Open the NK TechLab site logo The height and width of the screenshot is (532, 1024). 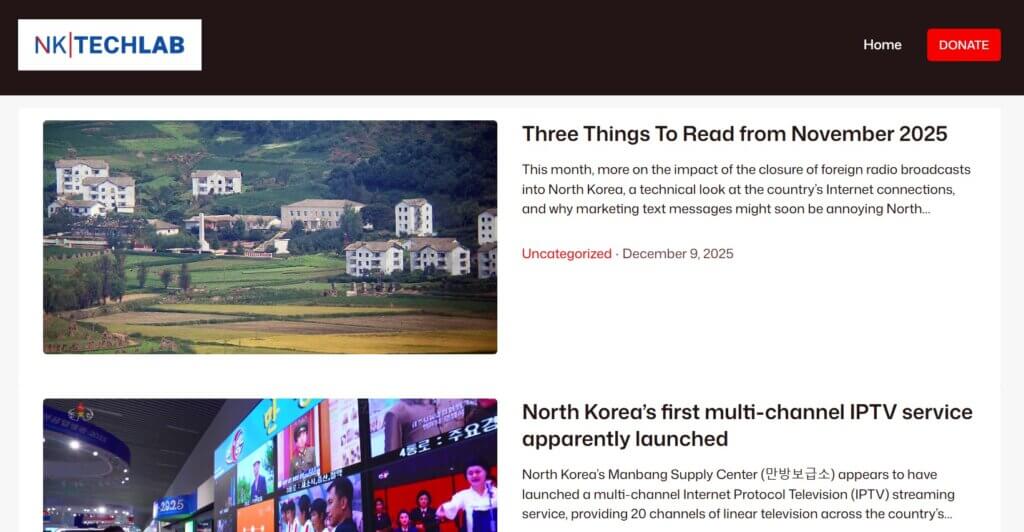tap(110, 45)
